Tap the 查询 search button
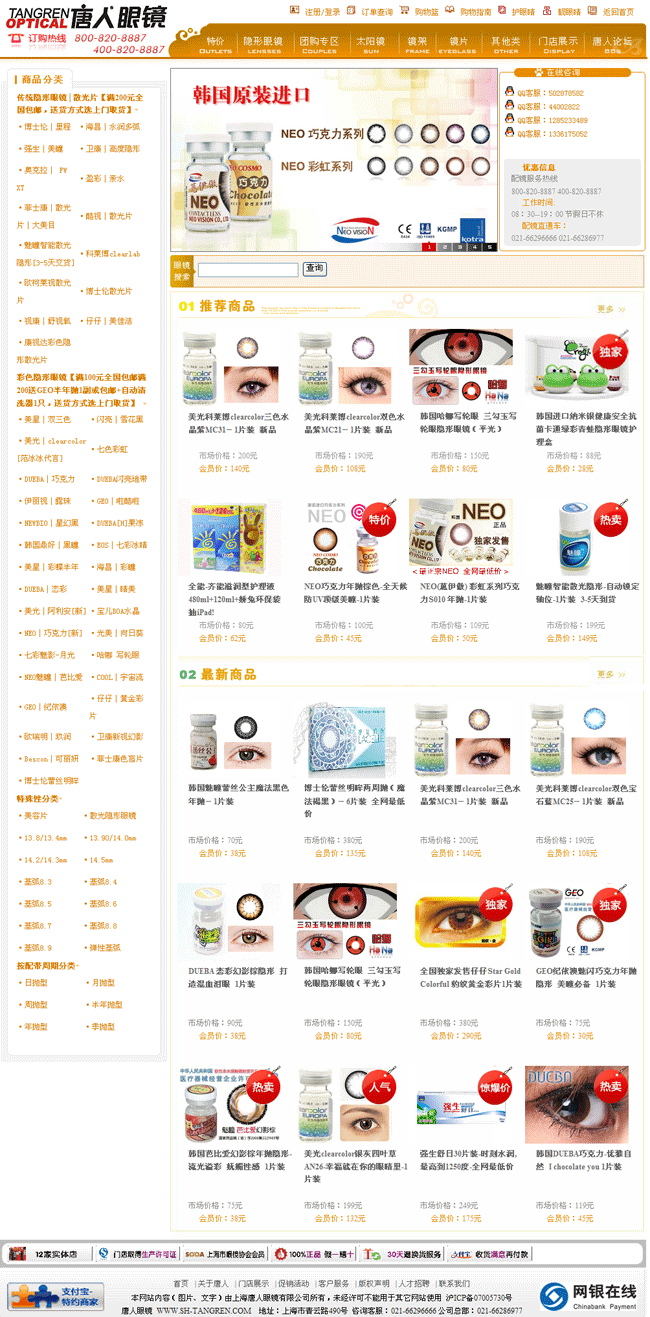Image resolution: width=650 pixels, height=1317 pixels. click(315, 269)
